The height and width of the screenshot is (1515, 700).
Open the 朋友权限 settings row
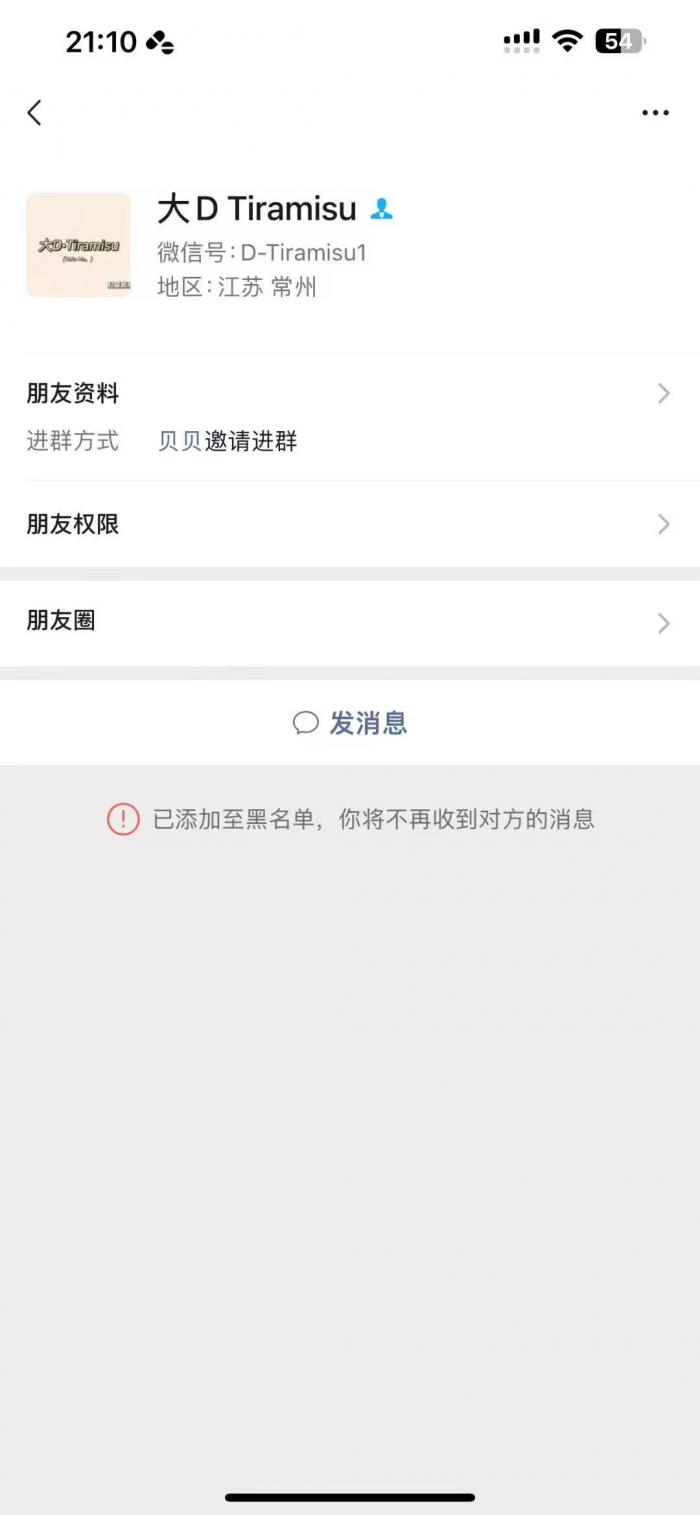348,524
